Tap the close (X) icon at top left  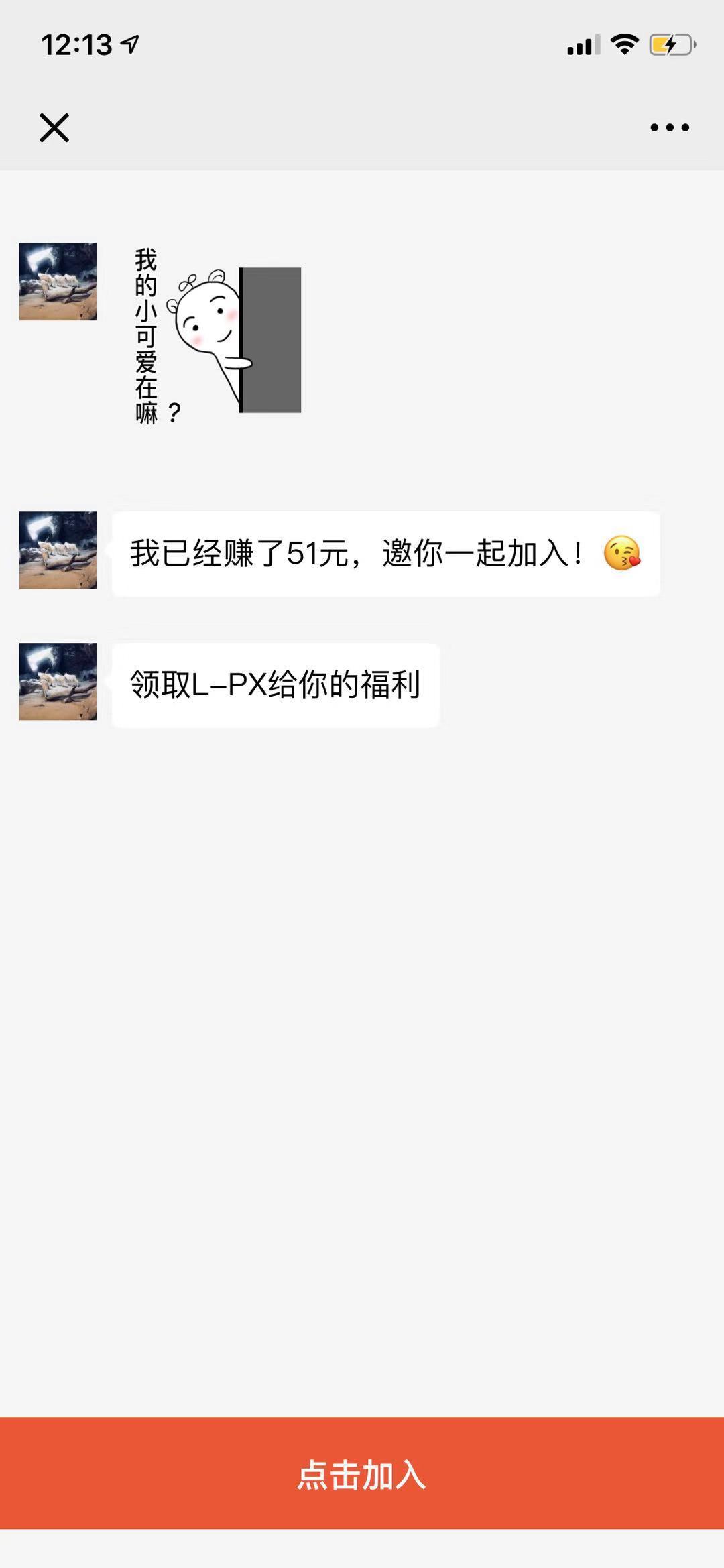(x=54, y=127)
